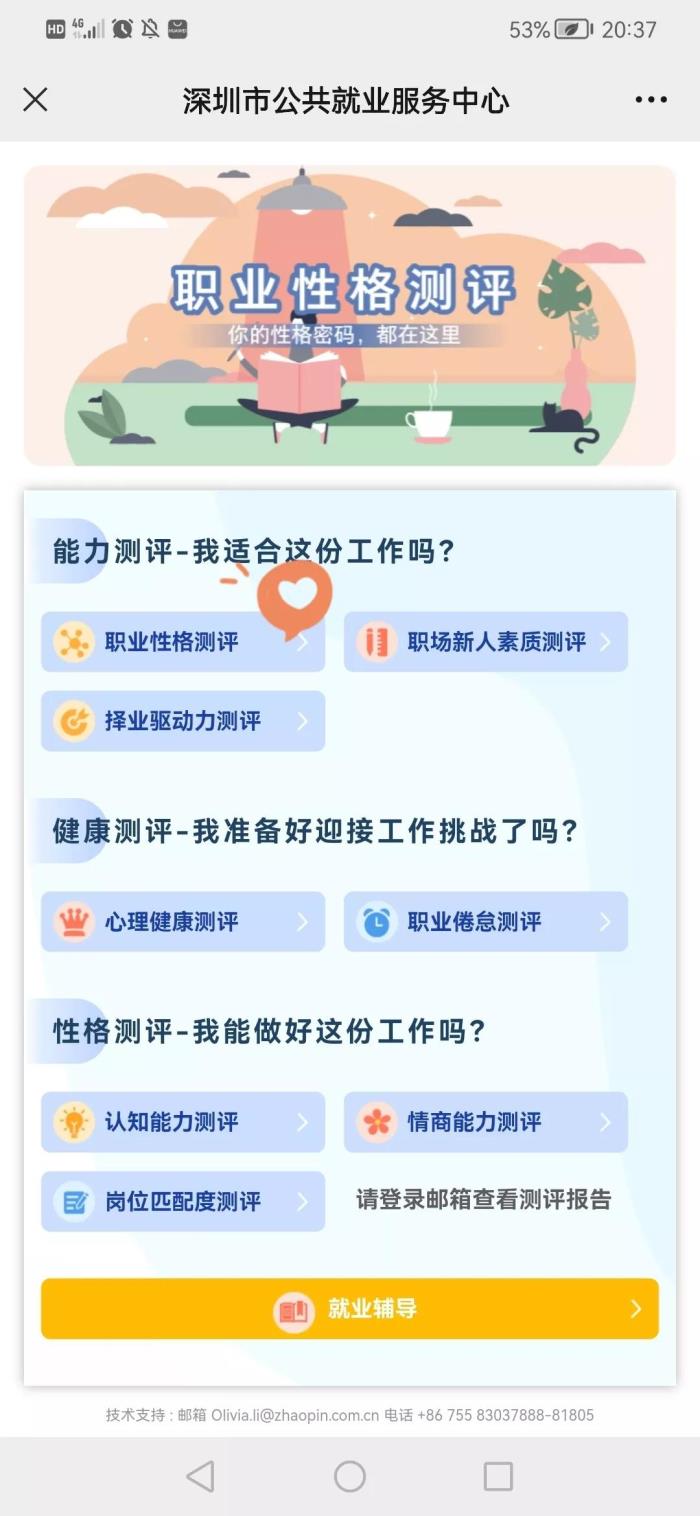Choose 岗位匹配度测评
This screenshot has width=700, height=1516.
pyautogui.click(x=182, y=1201)
